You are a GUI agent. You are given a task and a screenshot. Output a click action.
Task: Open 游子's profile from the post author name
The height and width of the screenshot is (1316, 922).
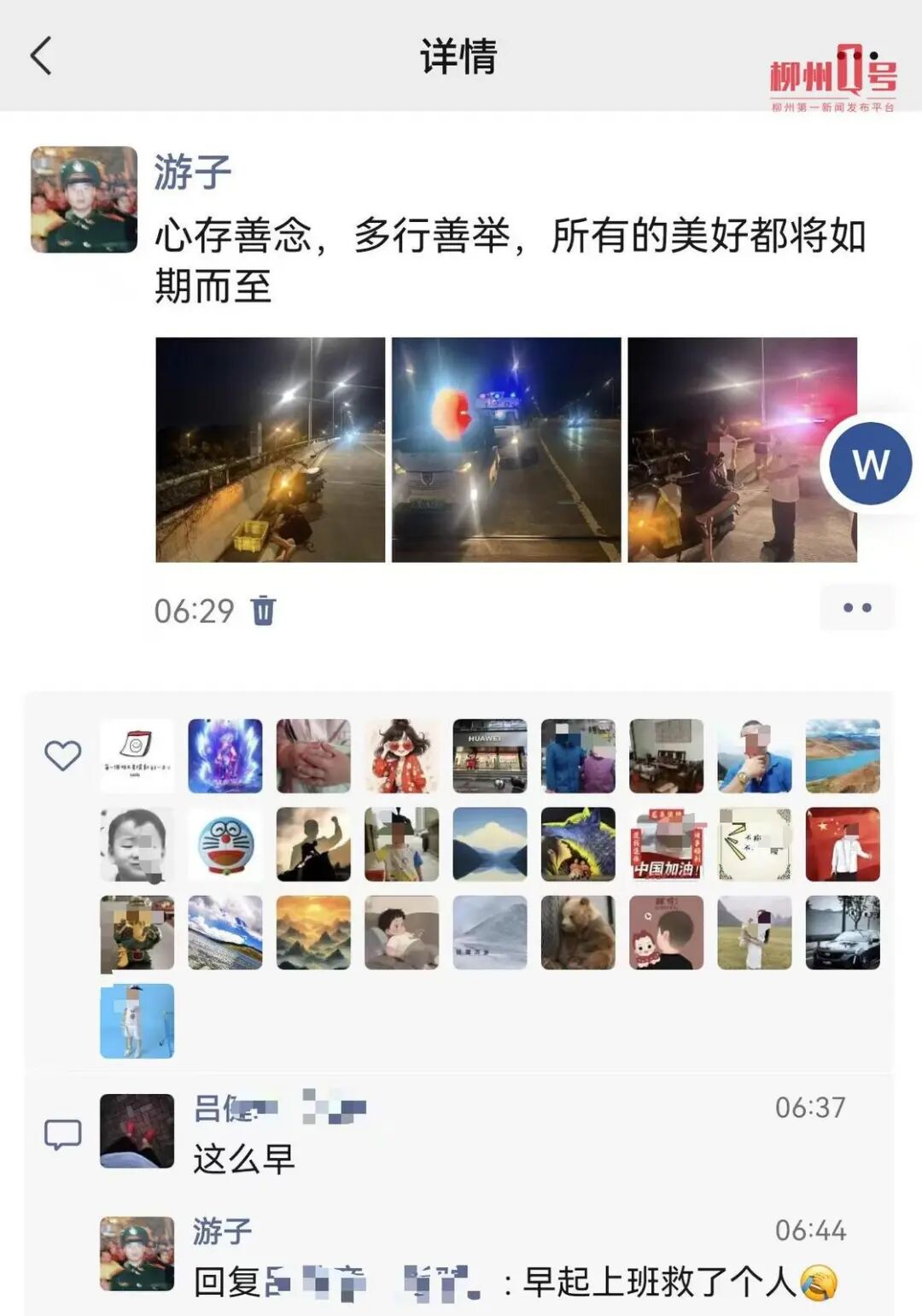(x=192, y=173)
